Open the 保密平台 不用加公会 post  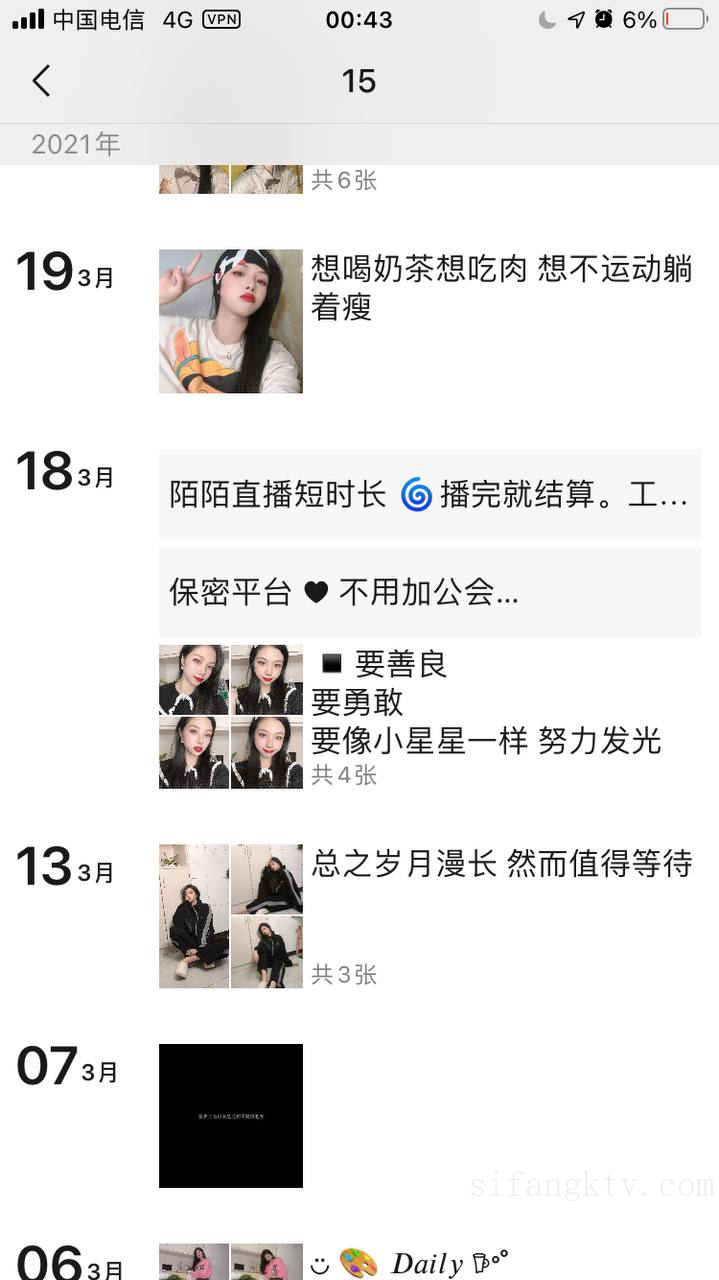coord(430,593)
